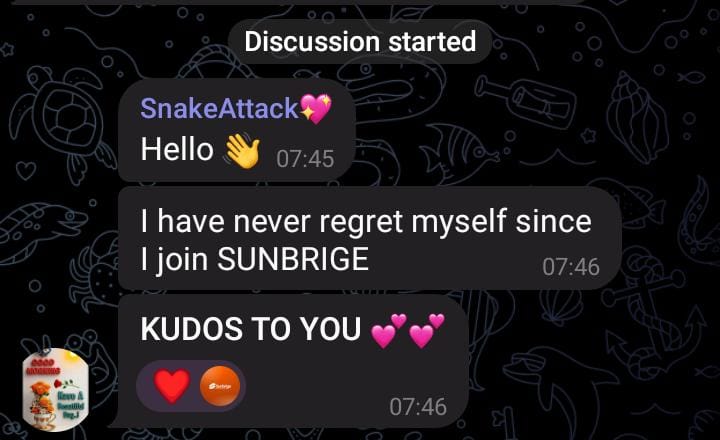Open SnakeAttack's profile from the sender name
This screenshot has height=440, width=720.
[x=219, y=107]
